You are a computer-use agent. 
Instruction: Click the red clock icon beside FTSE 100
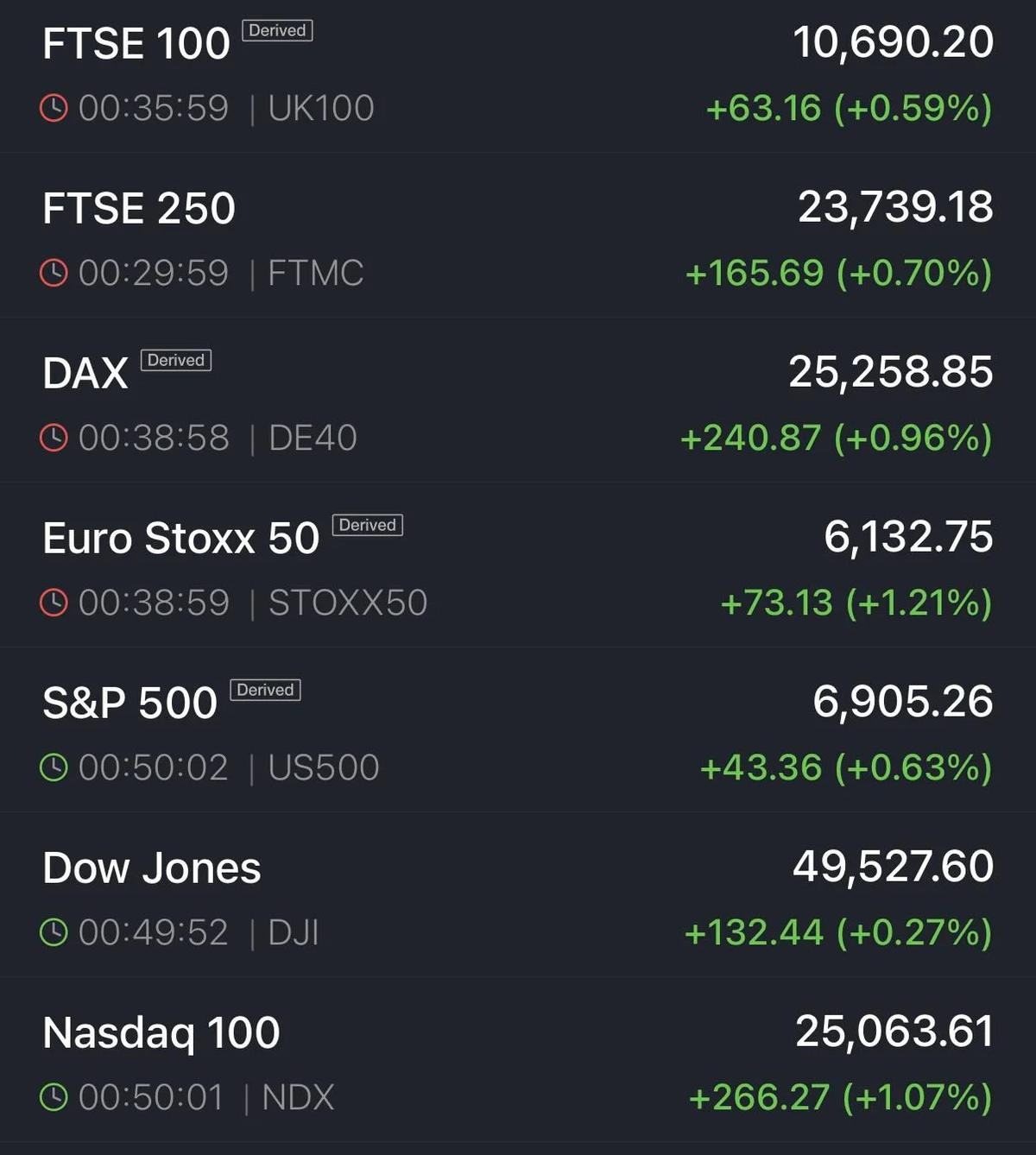(x=54, y=107)
